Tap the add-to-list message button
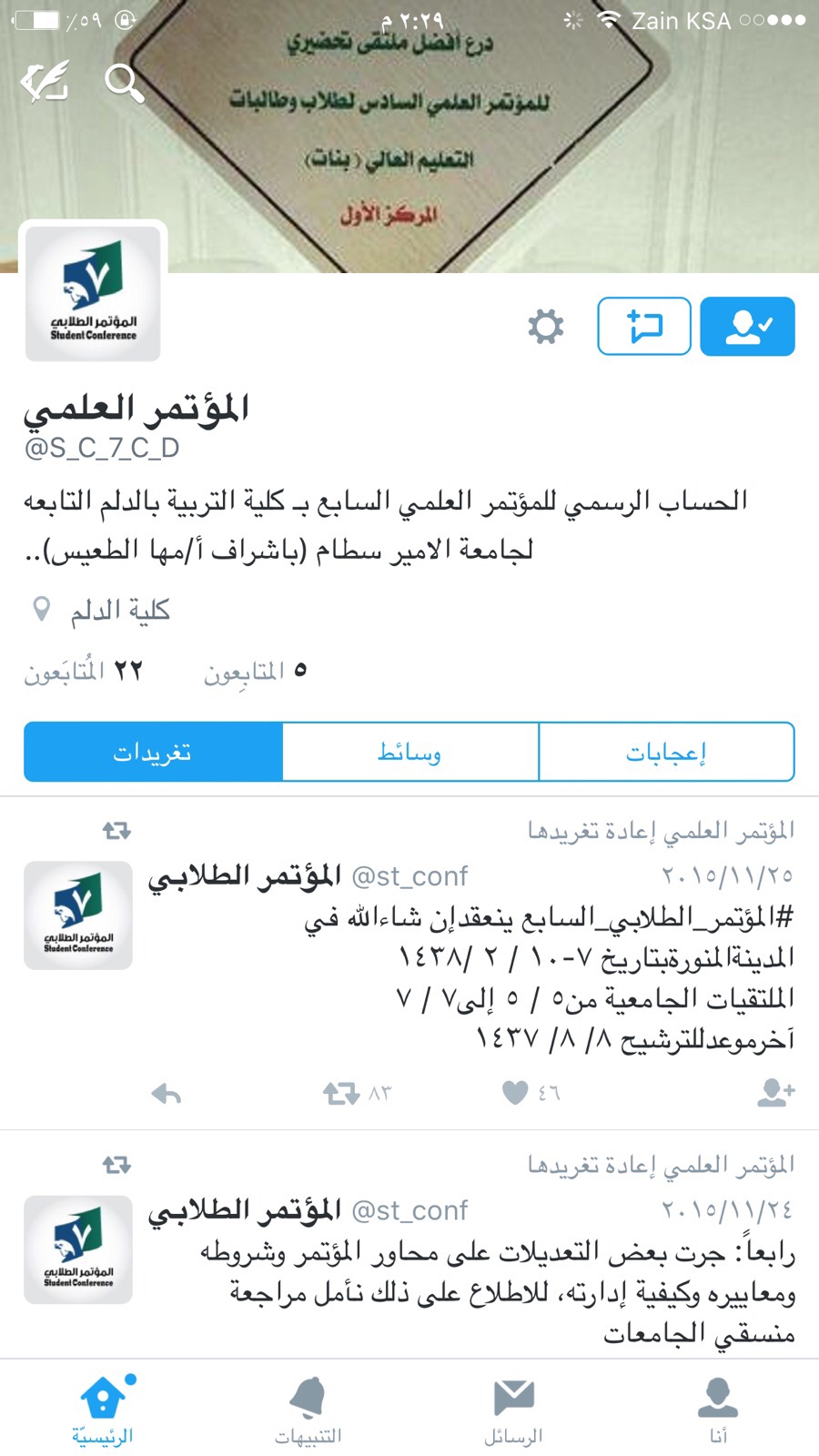819x1456 pixels. point(644,326)
